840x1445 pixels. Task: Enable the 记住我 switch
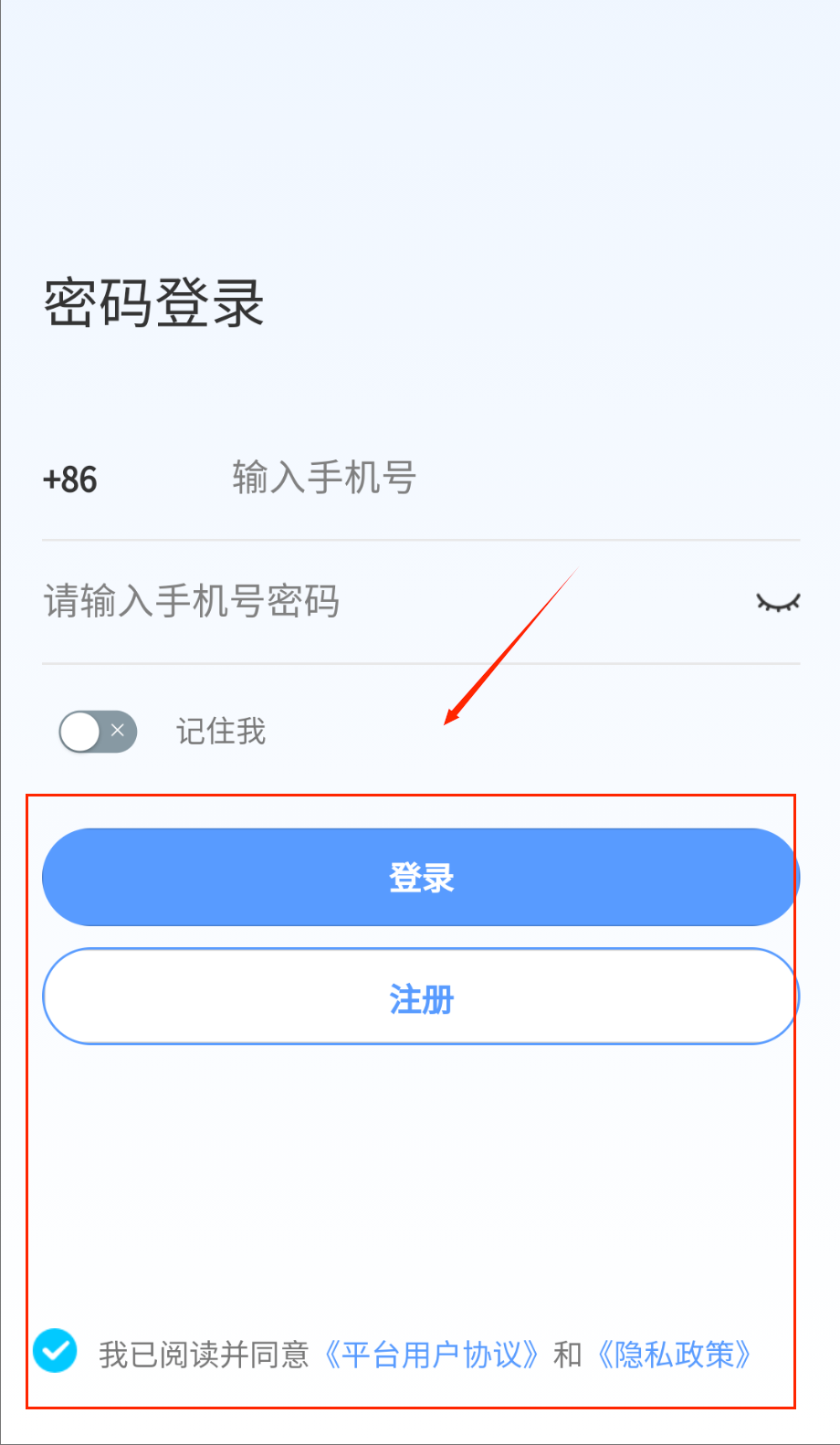(x=98, y=732)
